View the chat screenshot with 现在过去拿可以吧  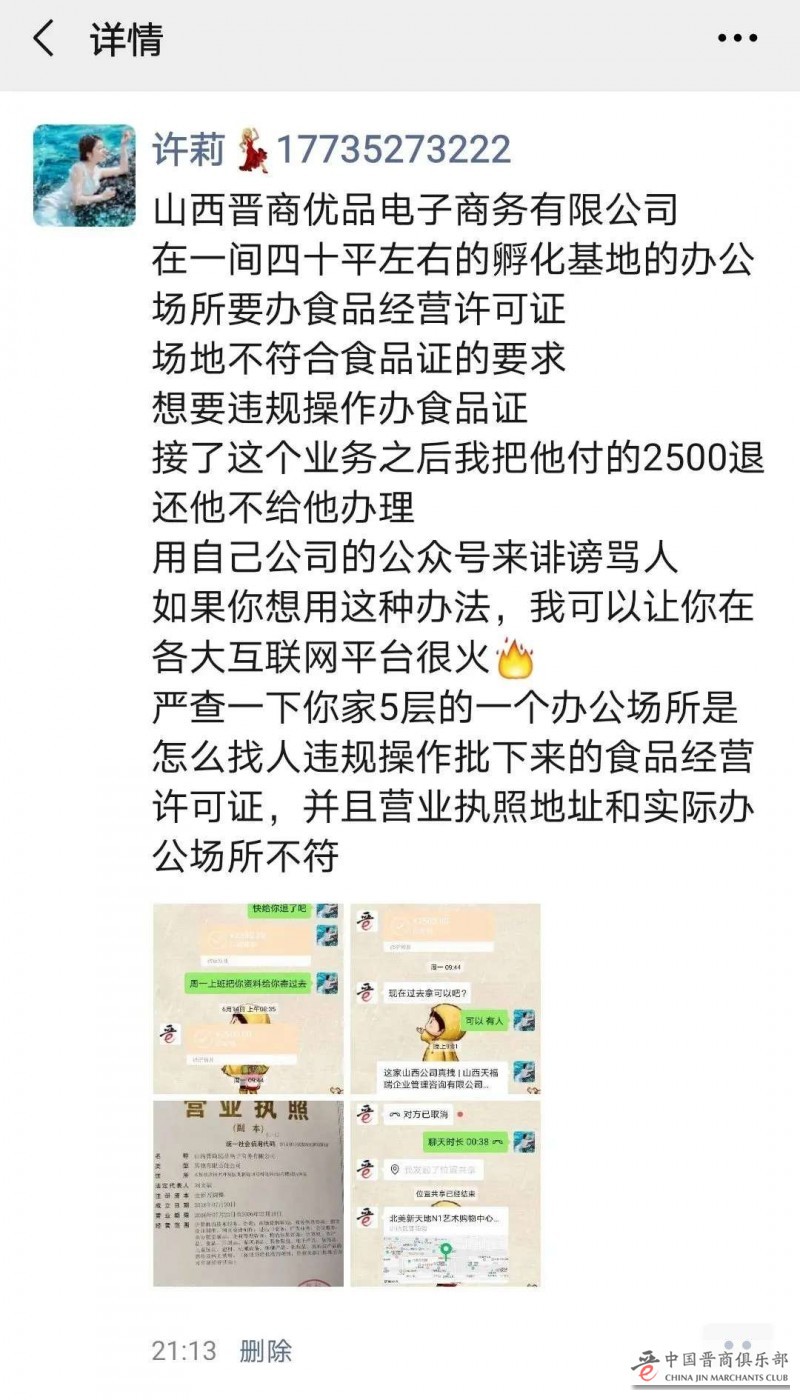point(445,999)
